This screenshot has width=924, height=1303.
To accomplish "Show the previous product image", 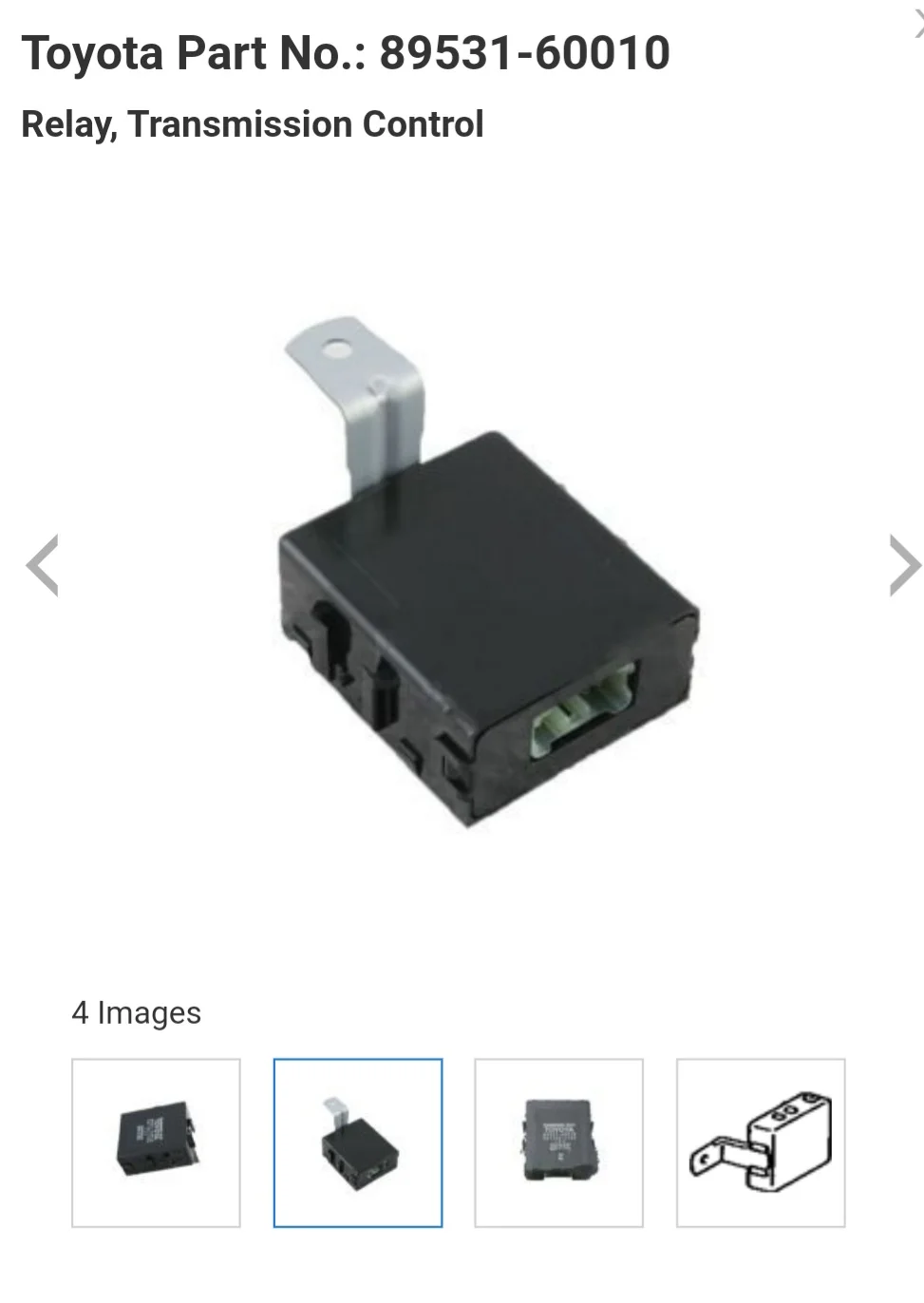I will click(43, 565).
